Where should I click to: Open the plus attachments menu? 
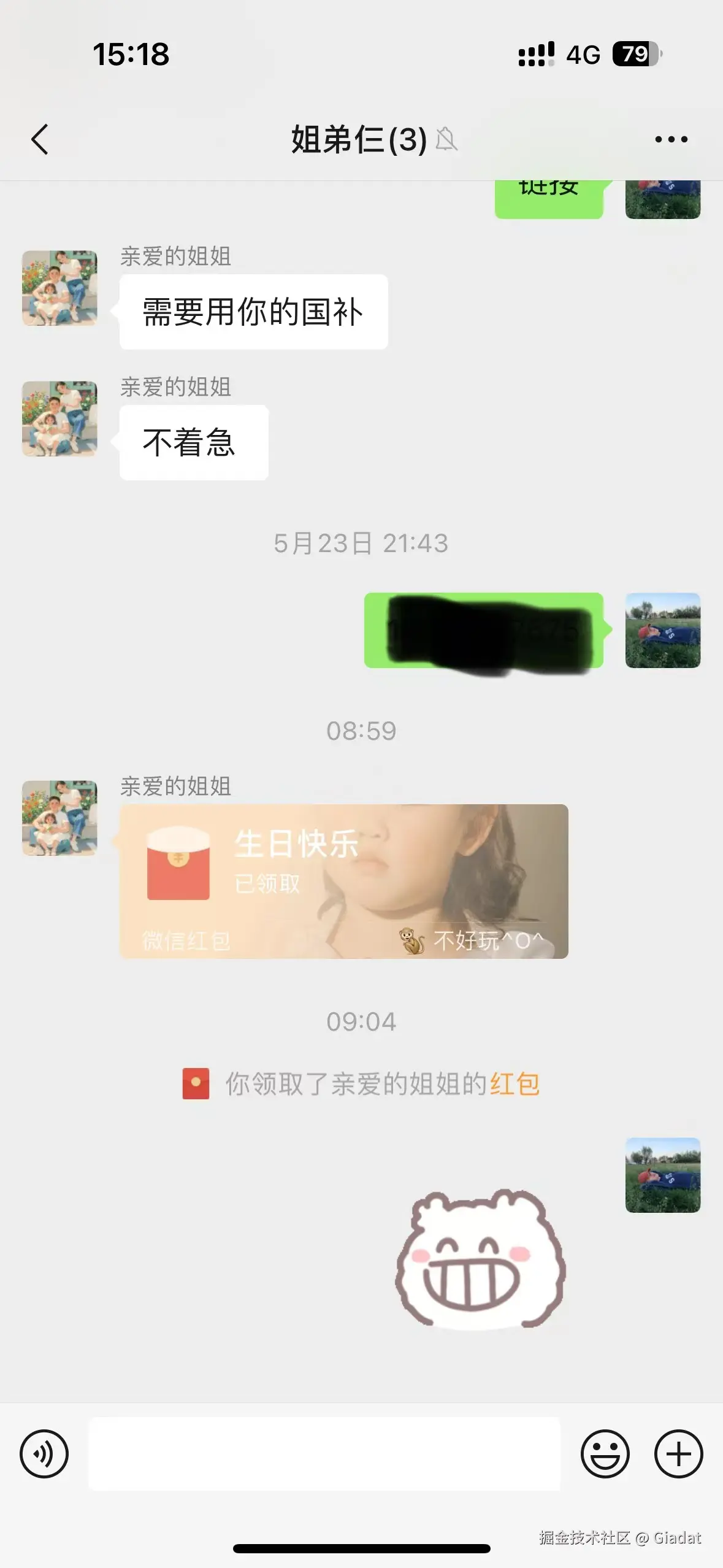(x=678, y=1454)
